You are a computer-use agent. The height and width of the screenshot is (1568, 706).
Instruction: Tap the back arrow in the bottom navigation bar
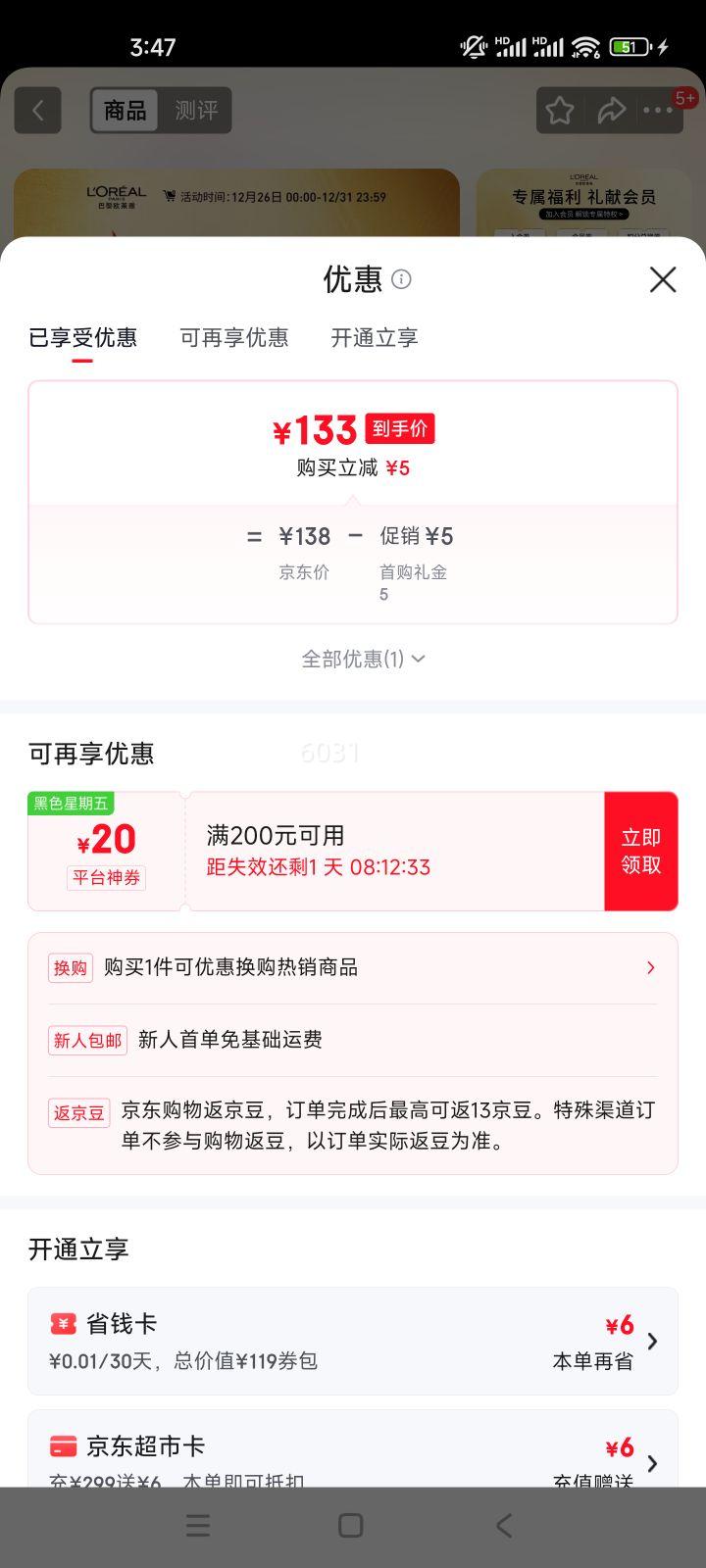(503, 1525)
